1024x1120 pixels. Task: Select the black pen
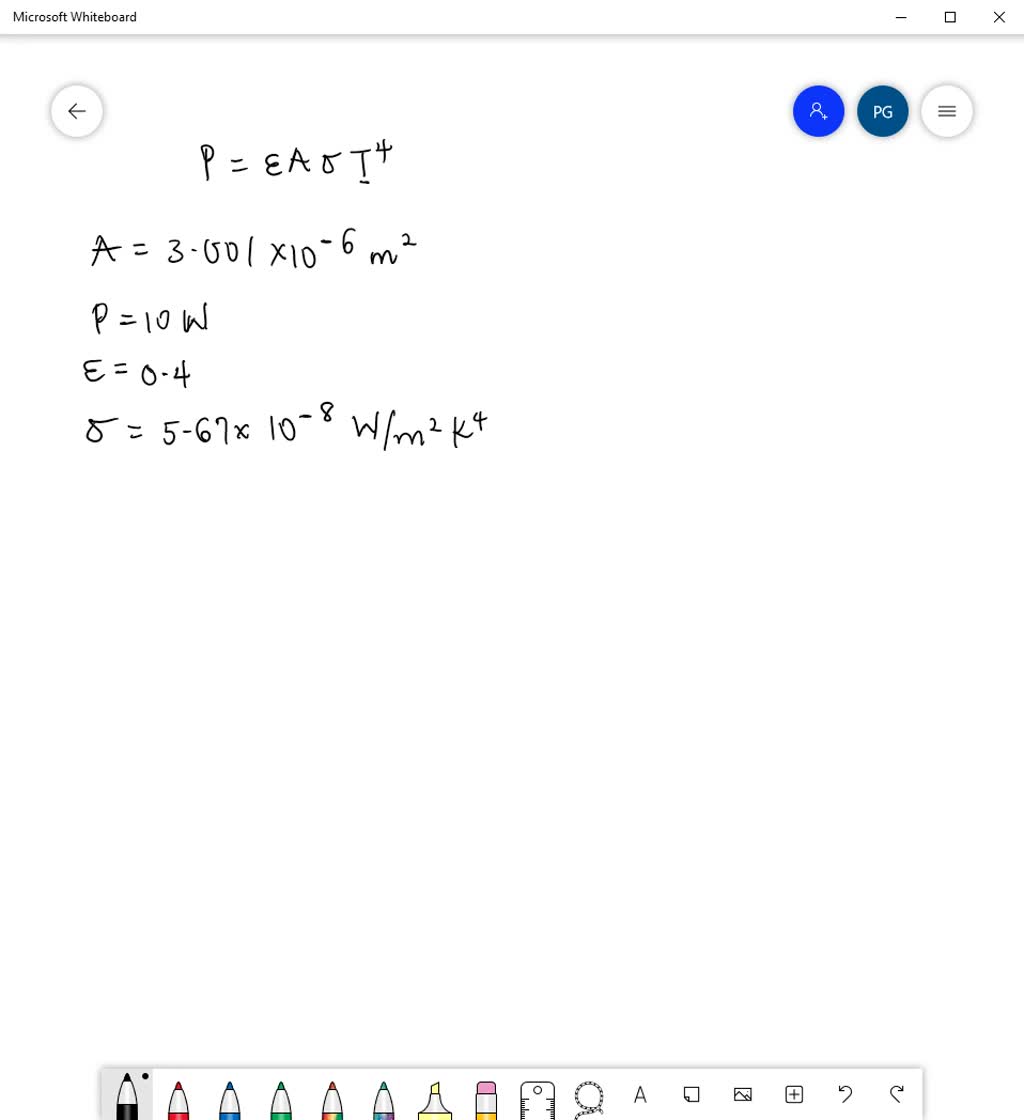pos(127,1097)
